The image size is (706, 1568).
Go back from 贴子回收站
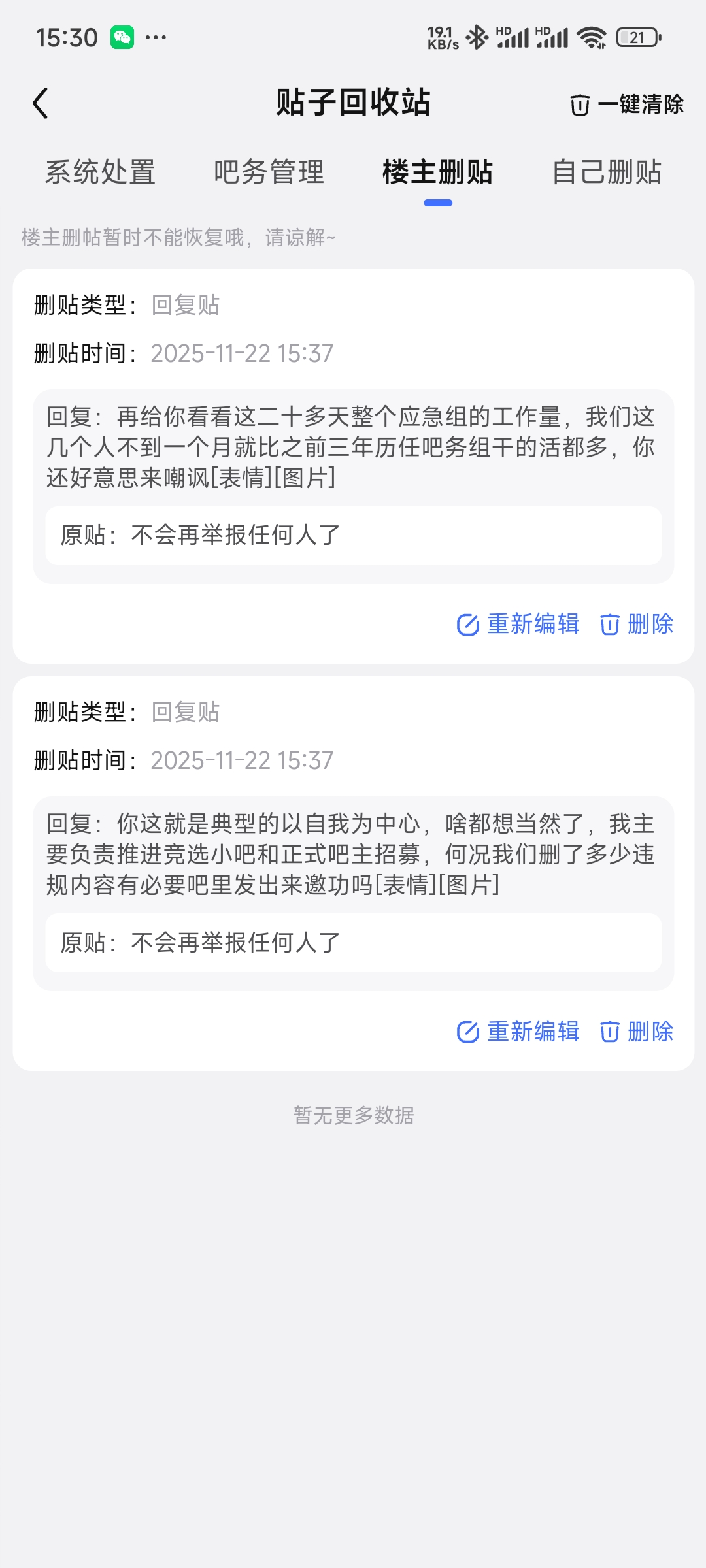41,103
